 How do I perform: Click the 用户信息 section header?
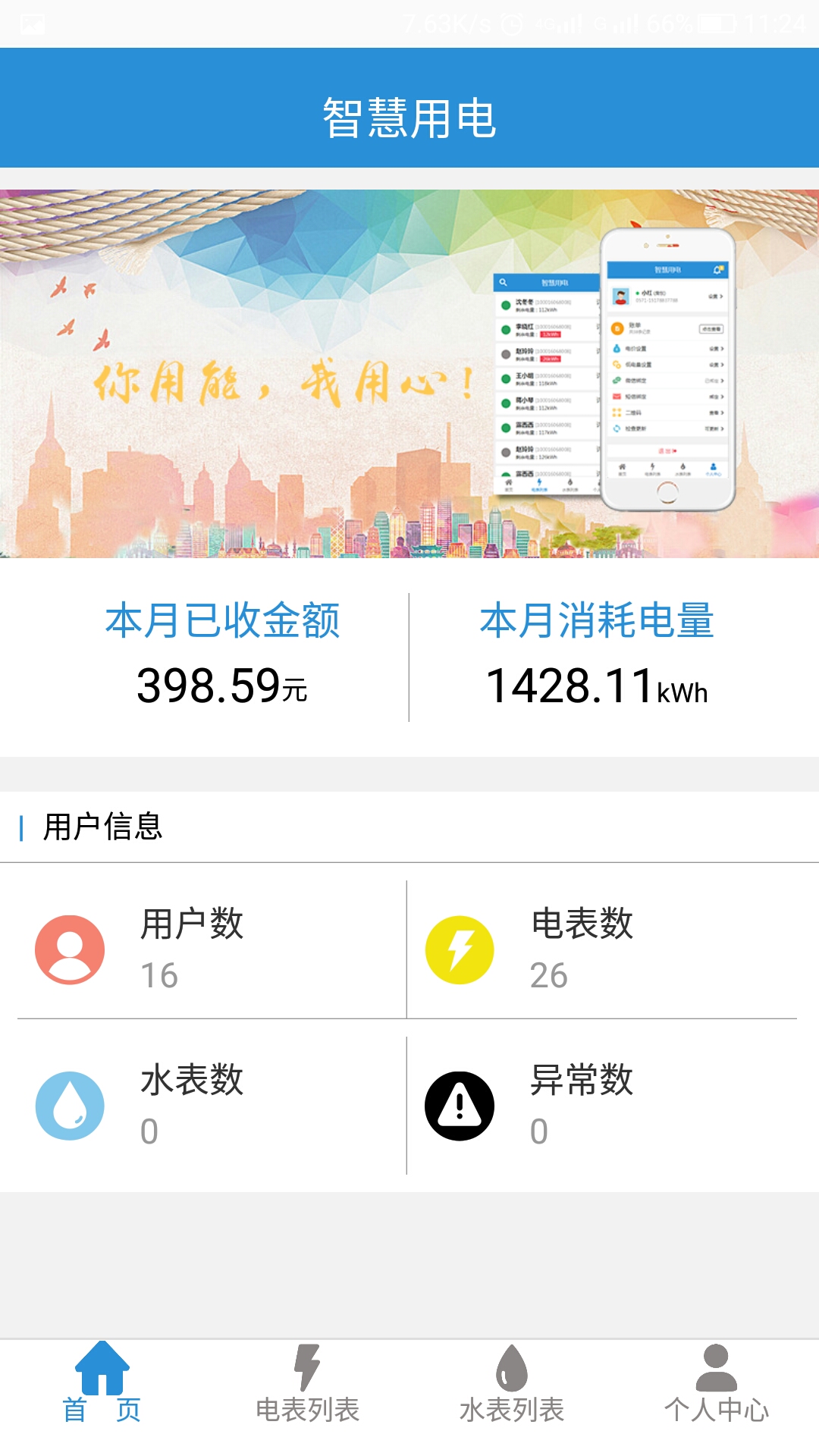coord(101,829)
